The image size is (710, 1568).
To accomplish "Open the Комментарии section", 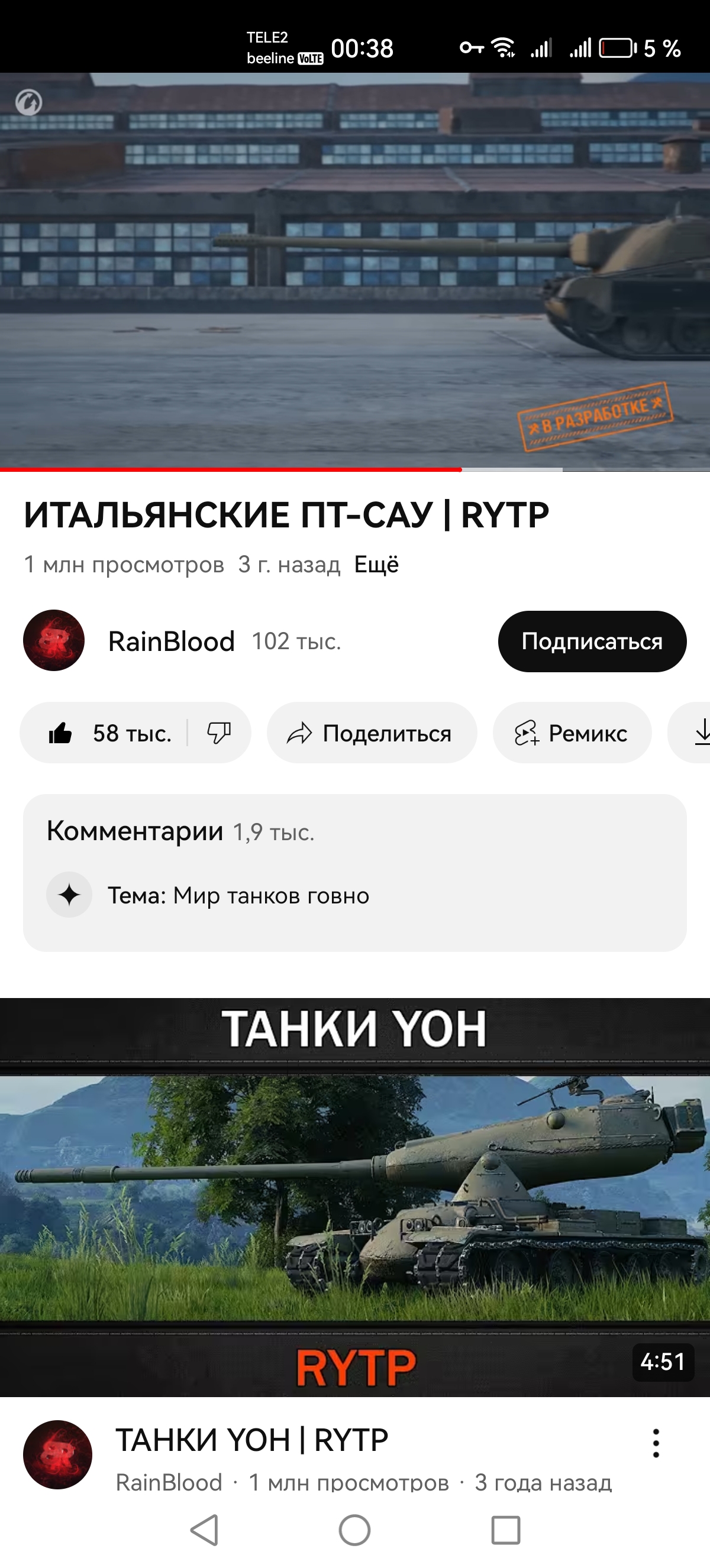I will pyautogui.click(x=354, y=872).
